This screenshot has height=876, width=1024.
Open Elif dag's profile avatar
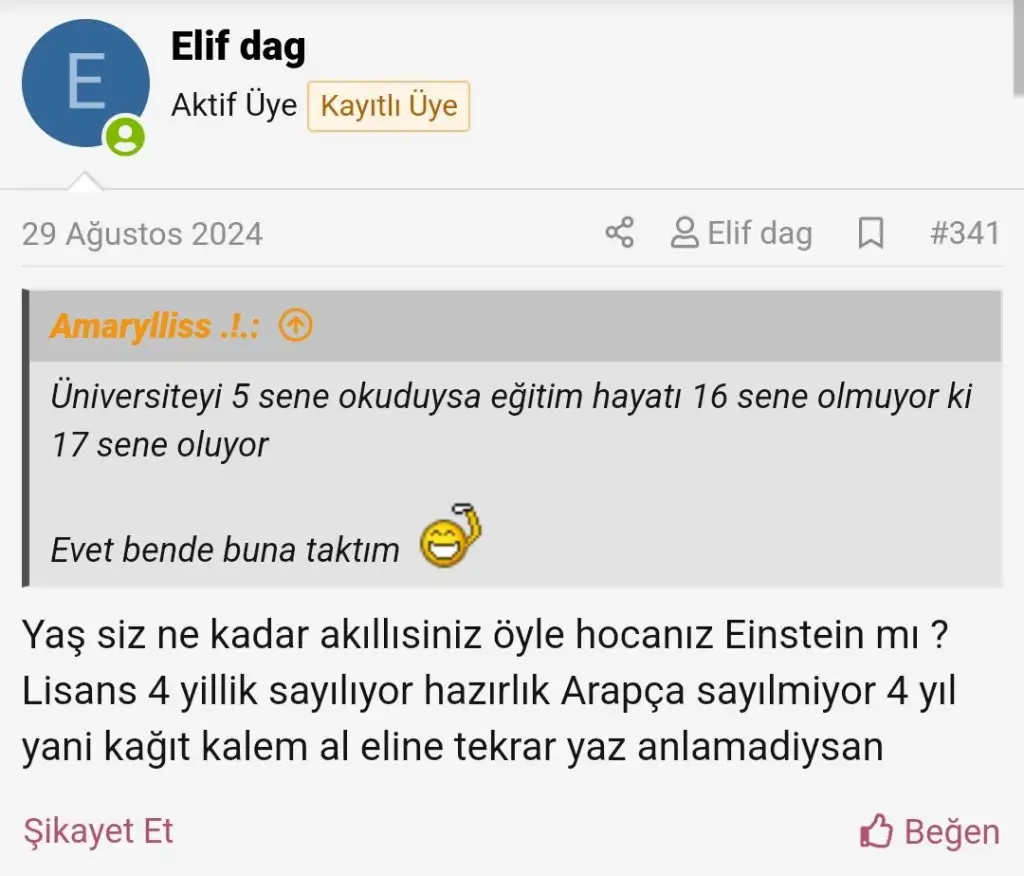pyautogui.click(x=85, y=83)
